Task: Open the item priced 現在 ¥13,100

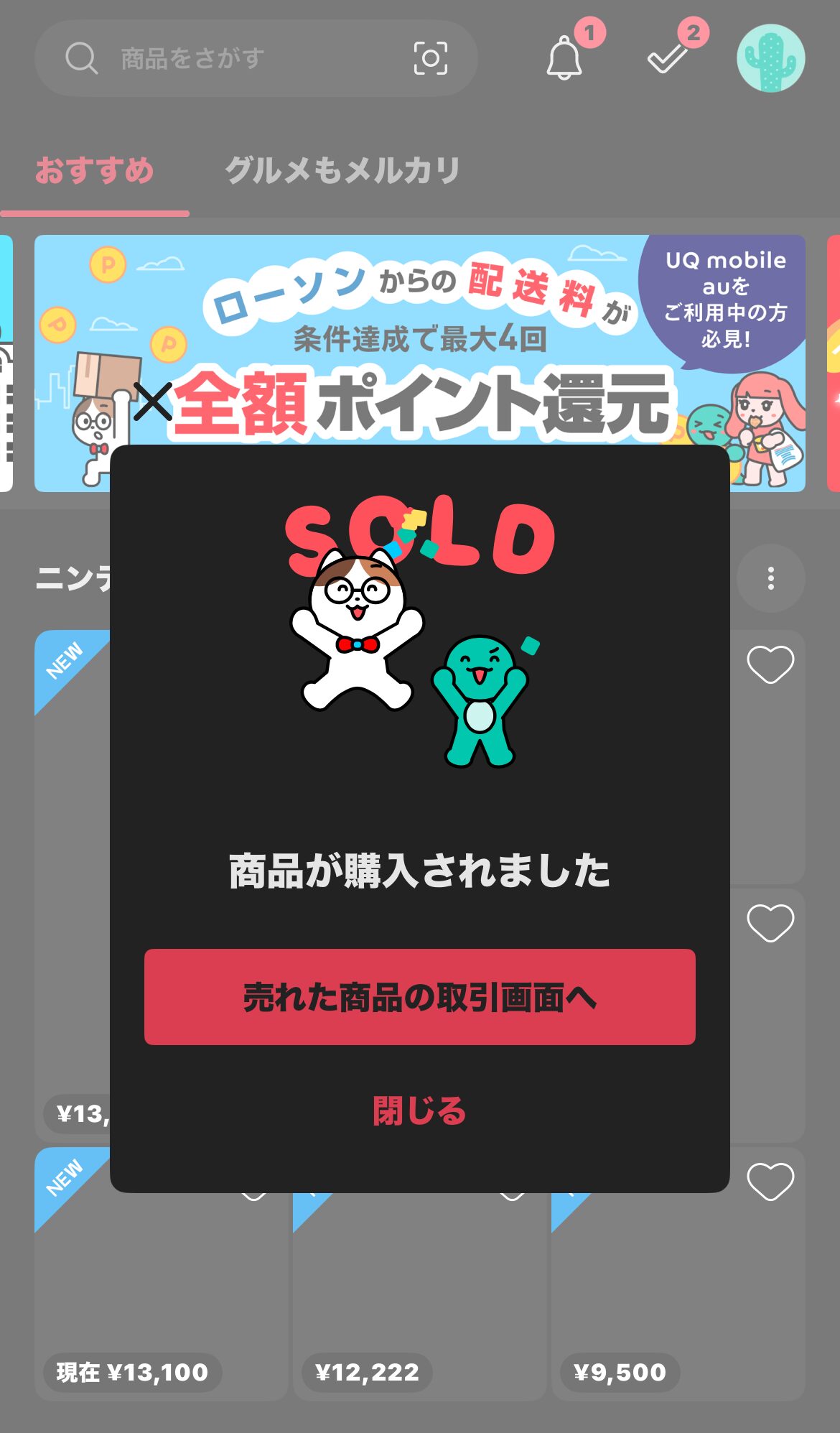Action: click(x=161, y=1293)
